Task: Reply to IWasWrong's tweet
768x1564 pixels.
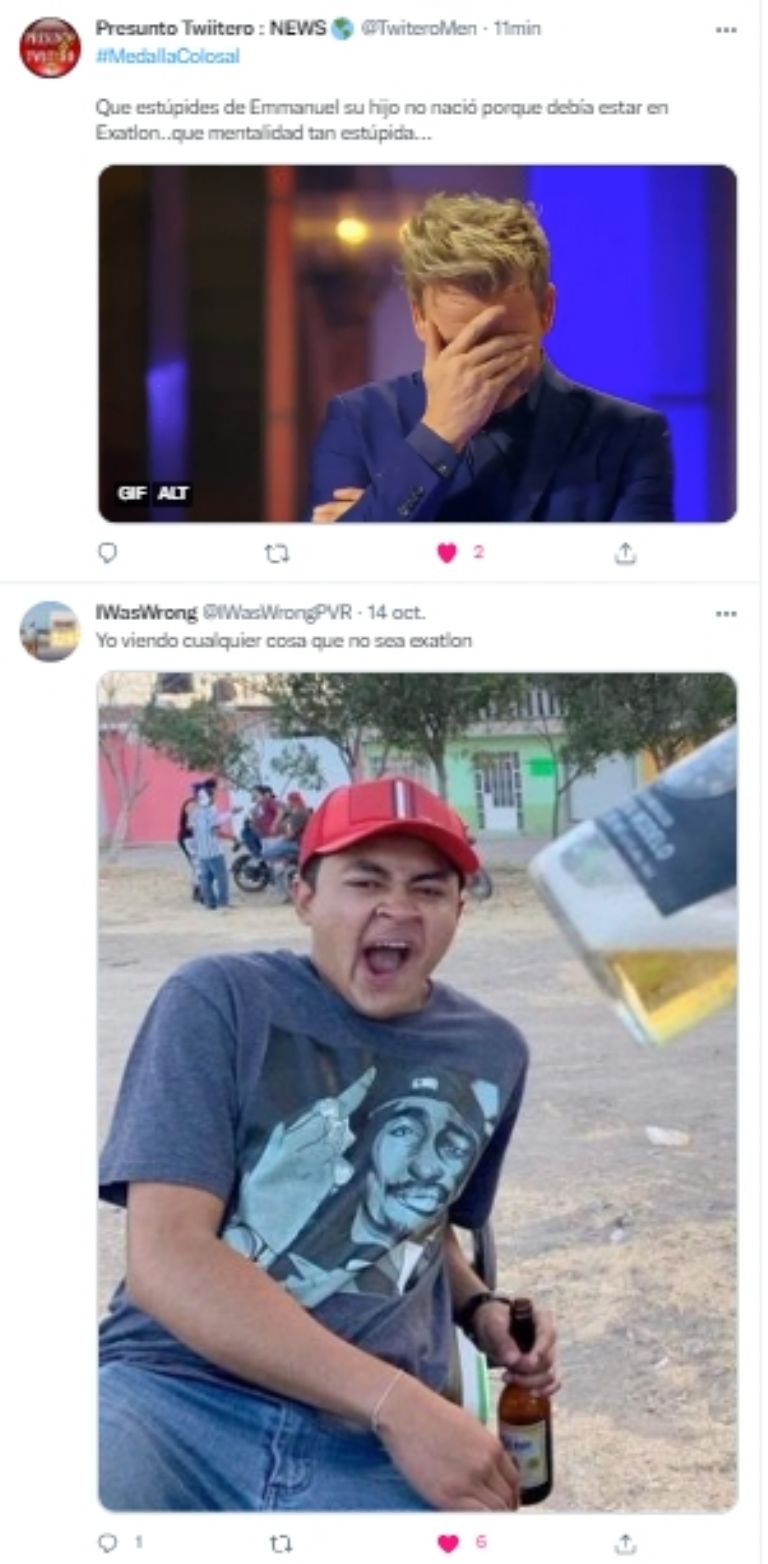Action: tap(108, 1543)
